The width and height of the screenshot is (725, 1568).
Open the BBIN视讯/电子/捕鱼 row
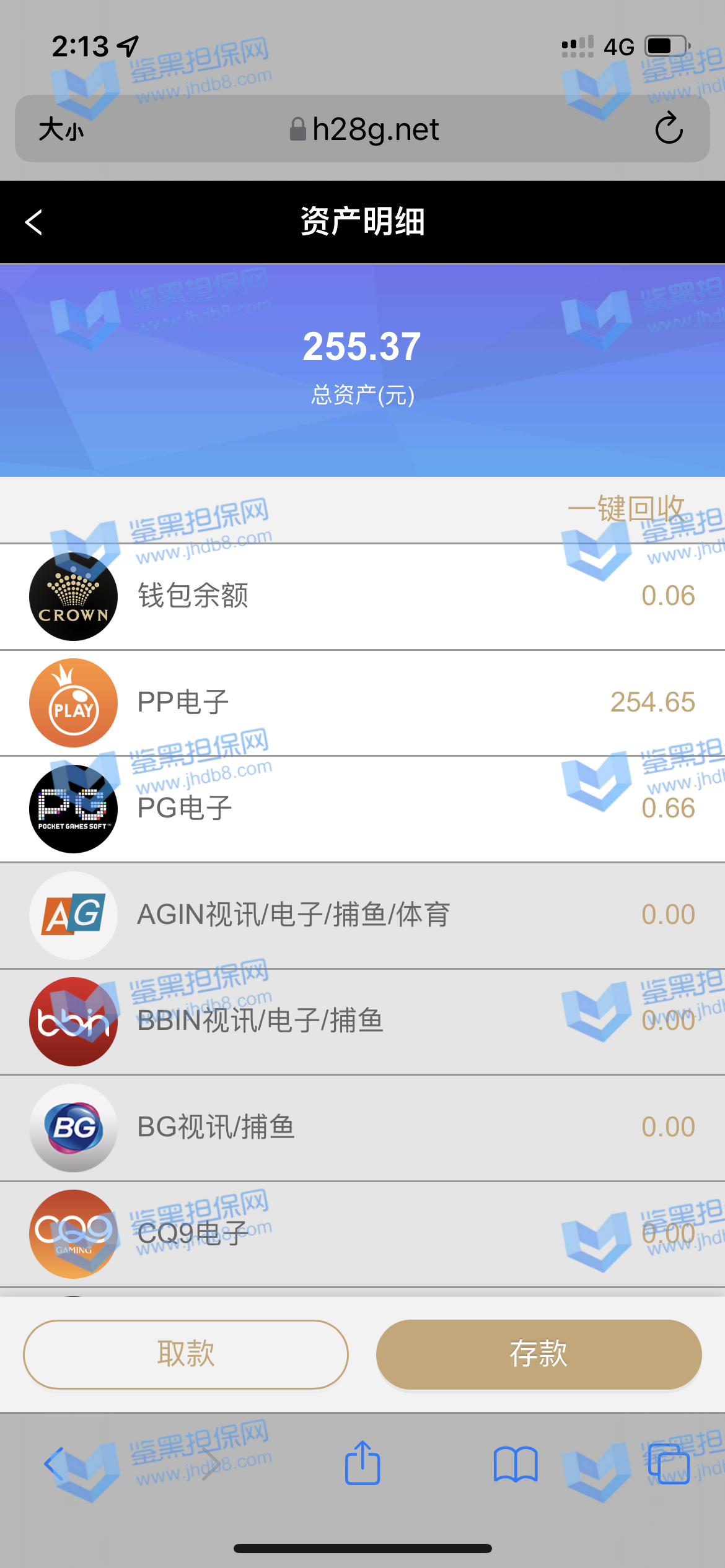362,1021
